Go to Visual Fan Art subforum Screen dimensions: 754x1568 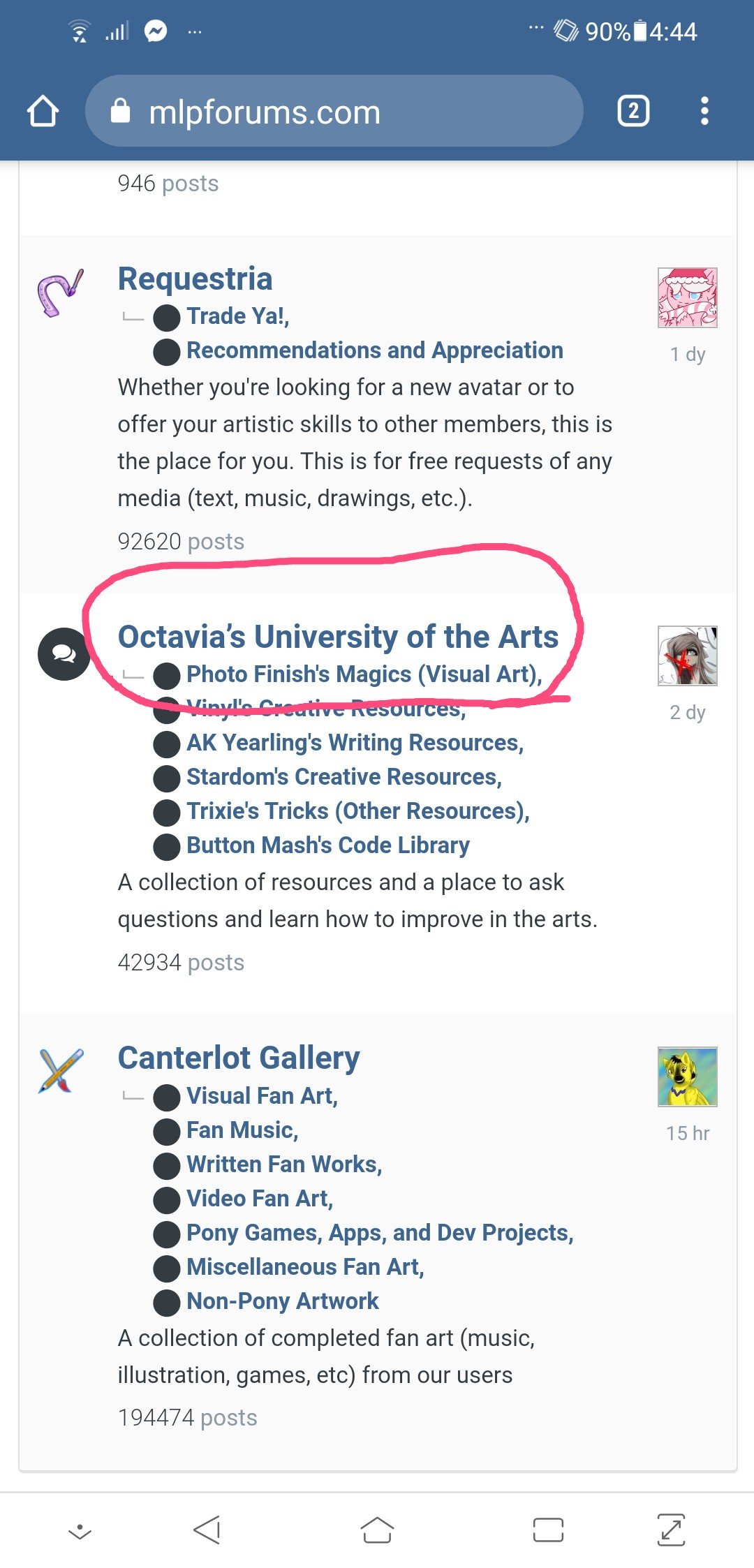tap(262, 1096)
